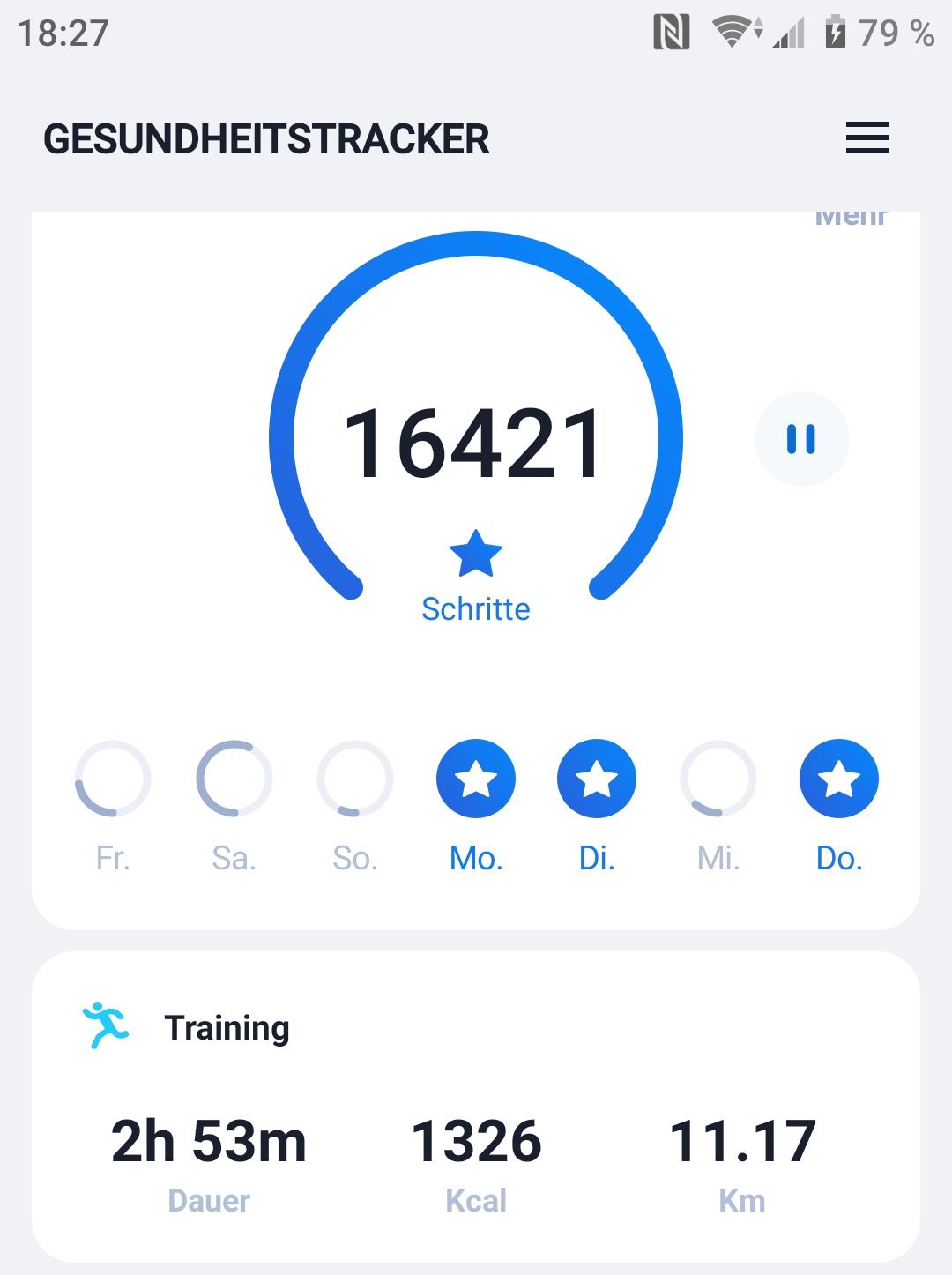Viewport: 952px width, 1275px height.
Task: Select Wednesday's step progress
Action: (718, 779)
